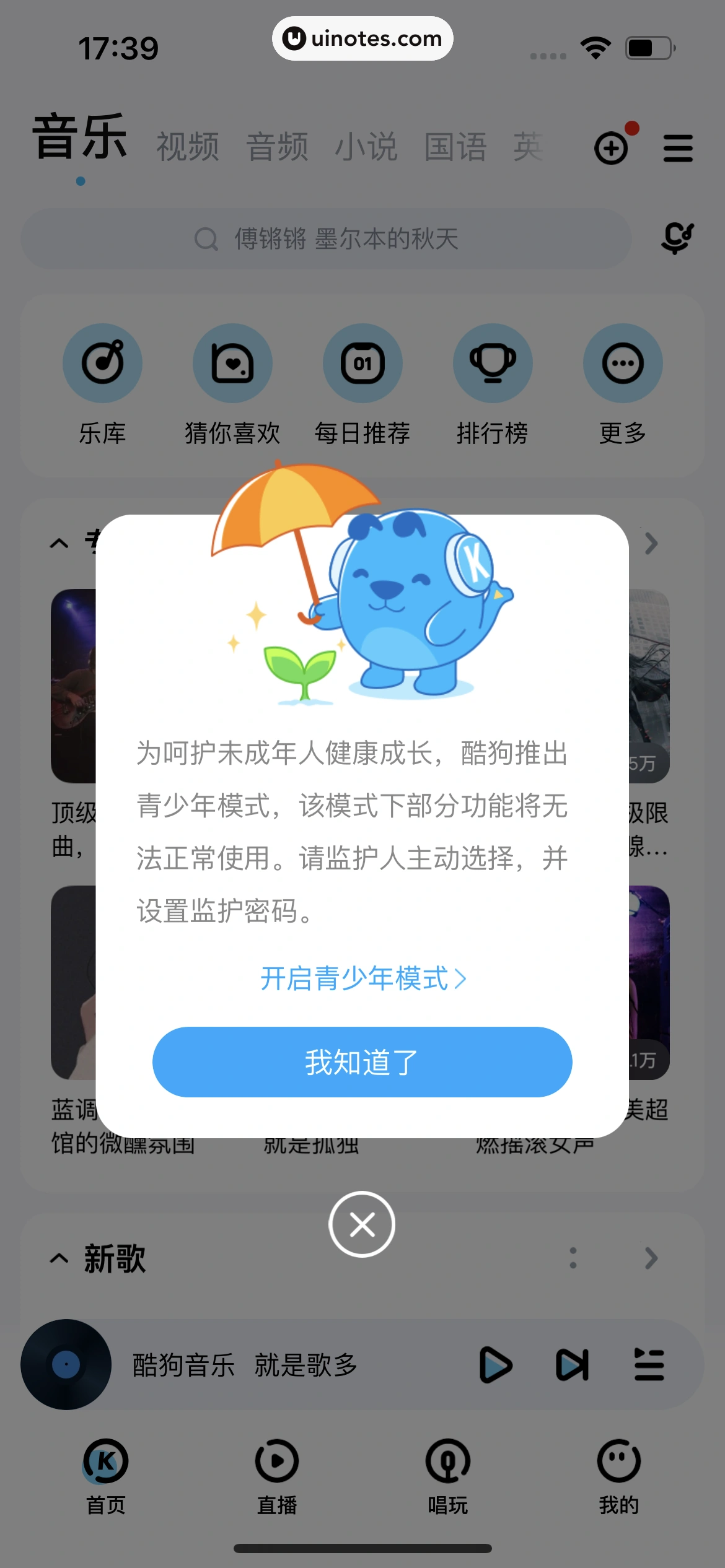
Task: Switch to 音频 tab
Action: (277, 147)
